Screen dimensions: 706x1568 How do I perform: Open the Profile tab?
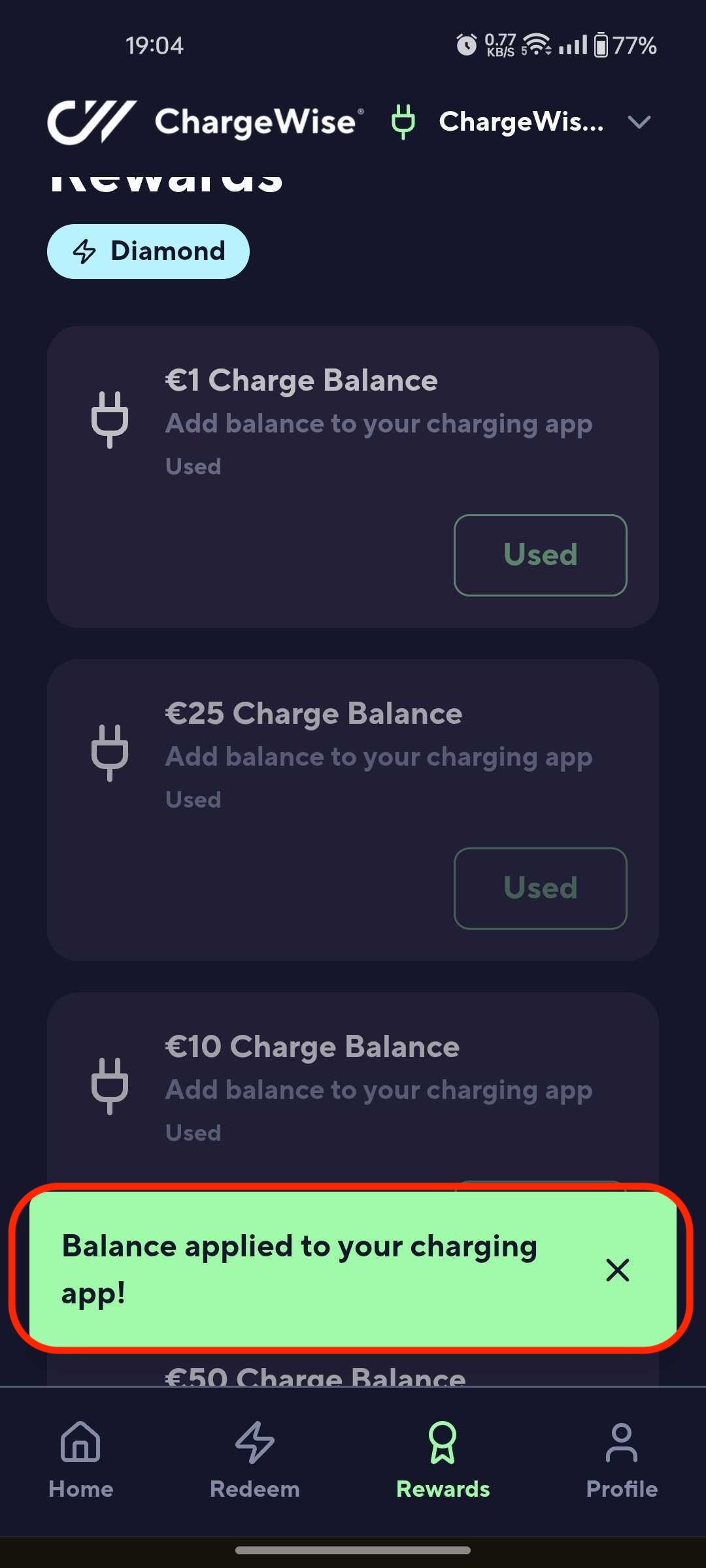621,1460
